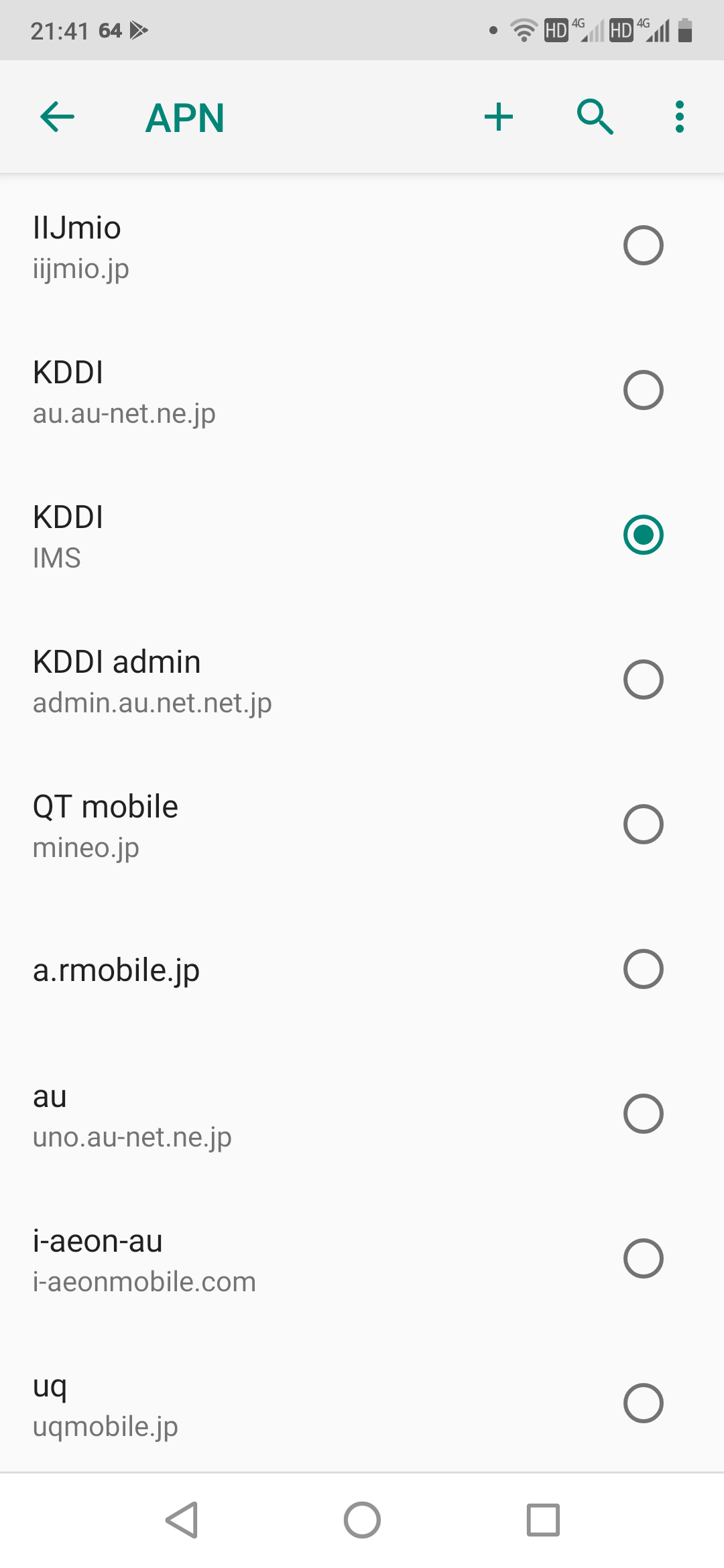The height and width of the screenshot is (1568, 724).
Task: Open the APN search
Action: pyautogui.click(x=595, y=116)
